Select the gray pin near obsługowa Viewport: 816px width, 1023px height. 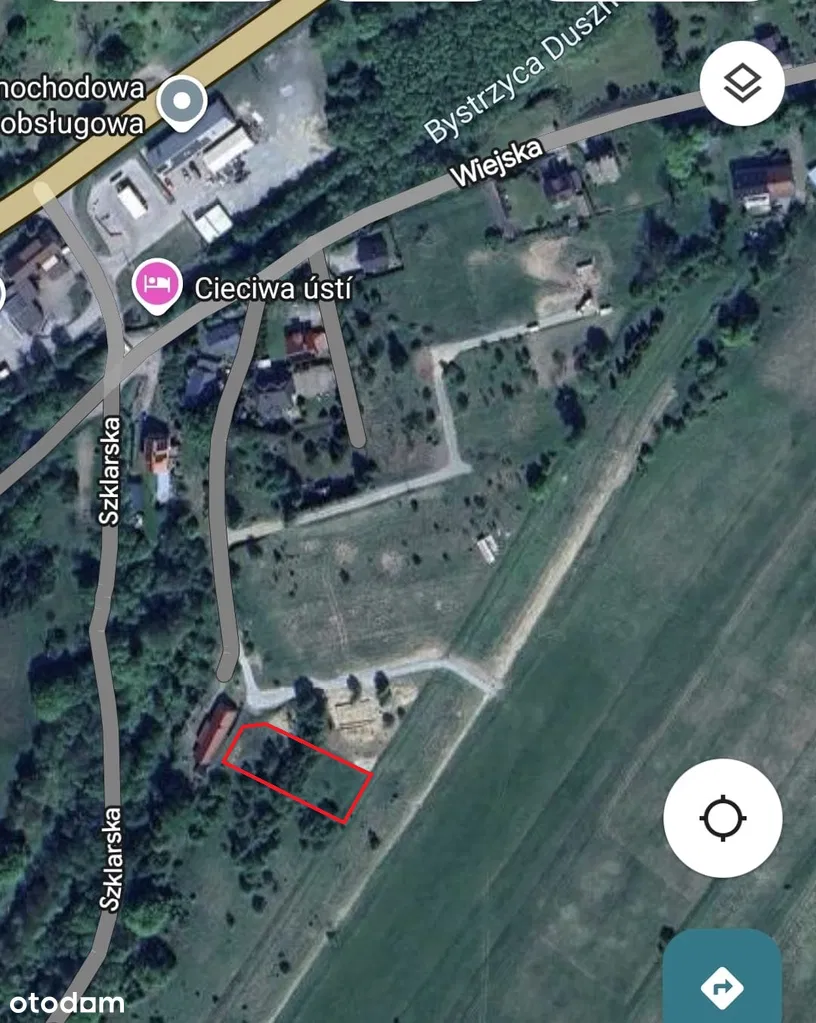(182, 103)
